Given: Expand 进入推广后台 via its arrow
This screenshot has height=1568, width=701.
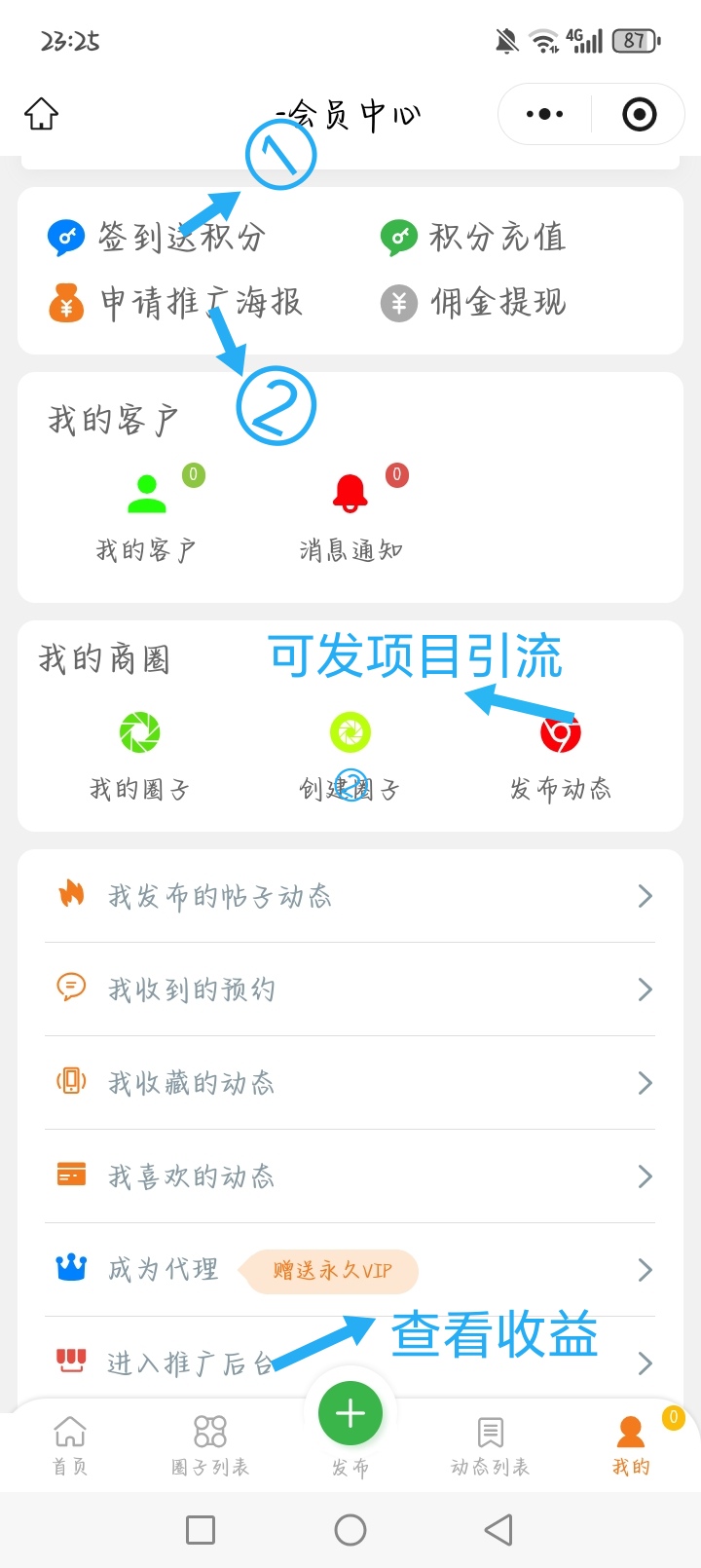Looking at the screenshot, I should point(644,1363).
